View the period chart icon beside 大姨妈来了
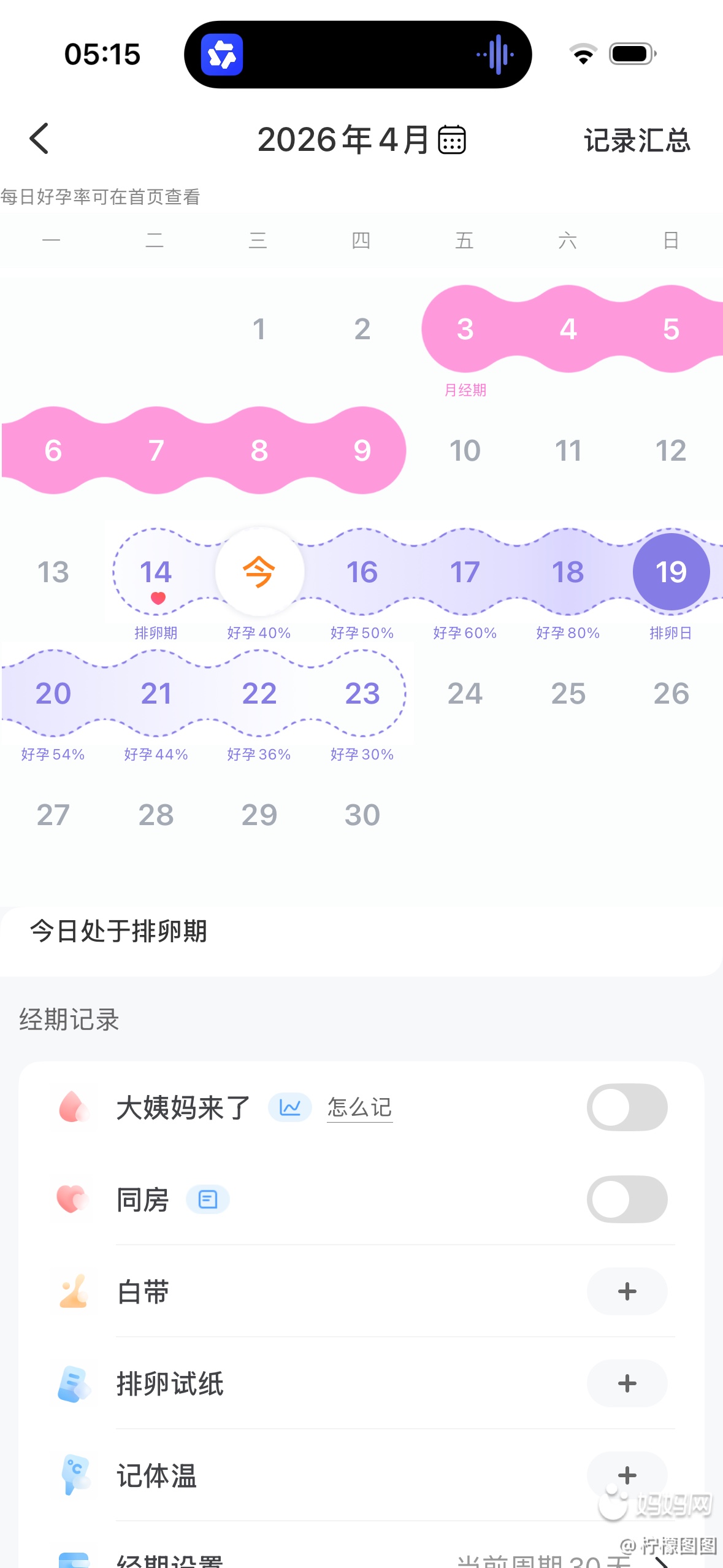The image size is (723, 1568). 289,1107
